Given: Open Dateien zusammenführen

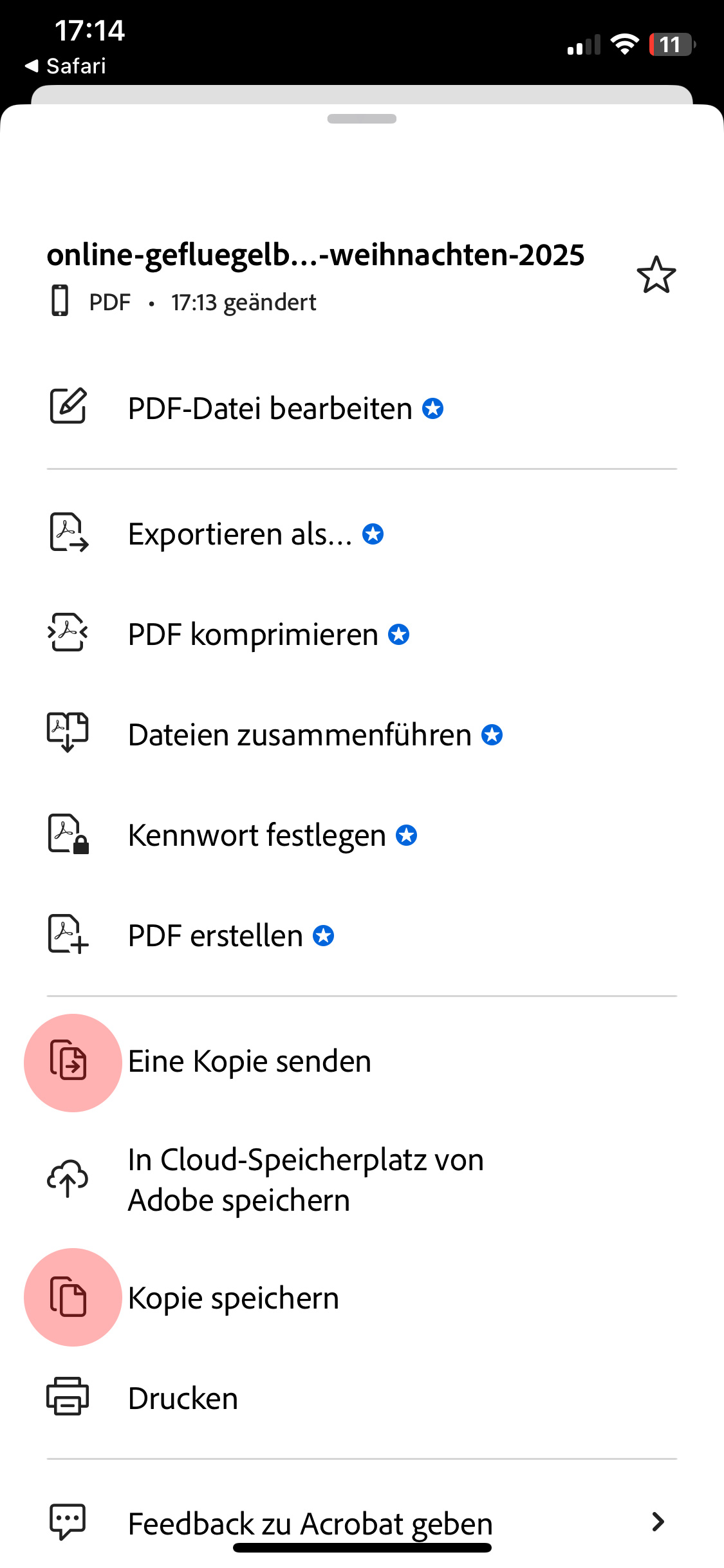Looking at the screenshot, I should click(x=299, y=735).
